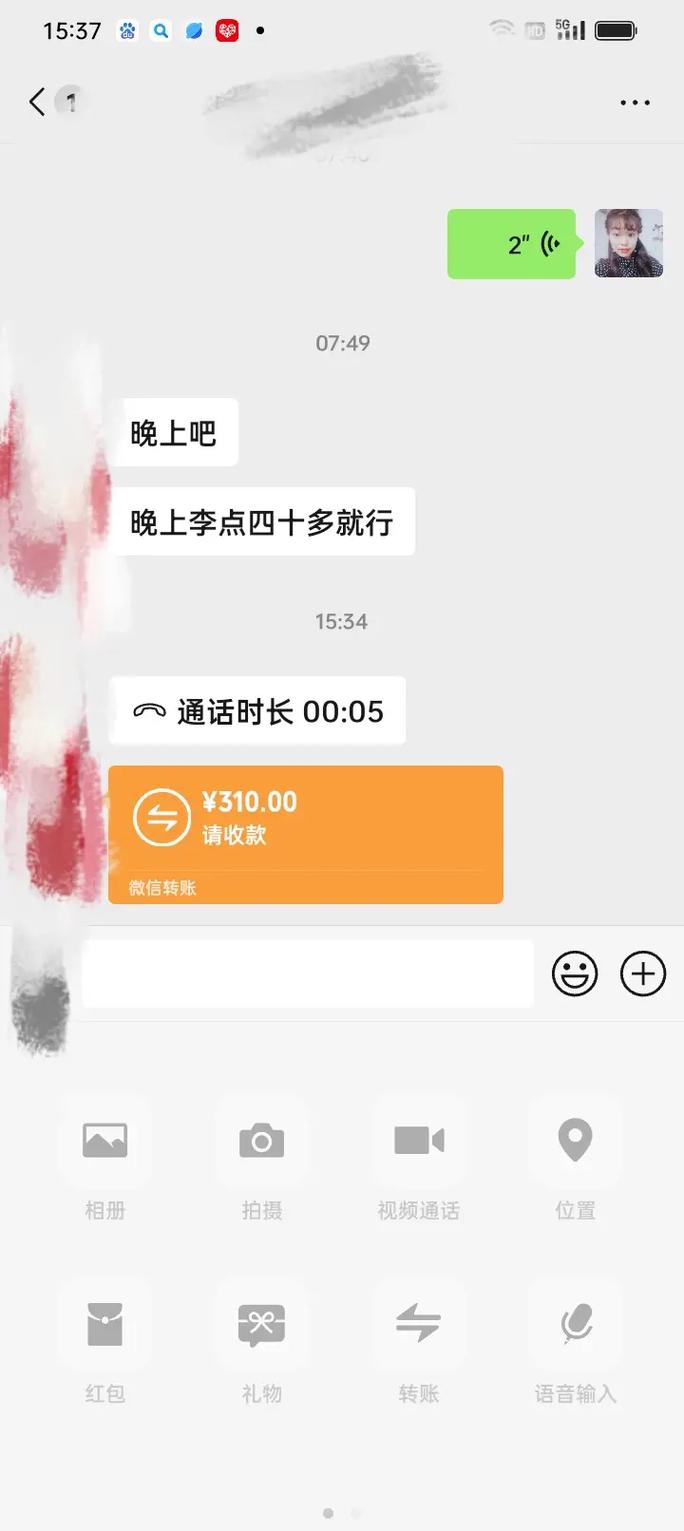Viewport: 684px width, 1531px height.
Task: Play the 2-second voice message
Action: click(511, 244)
